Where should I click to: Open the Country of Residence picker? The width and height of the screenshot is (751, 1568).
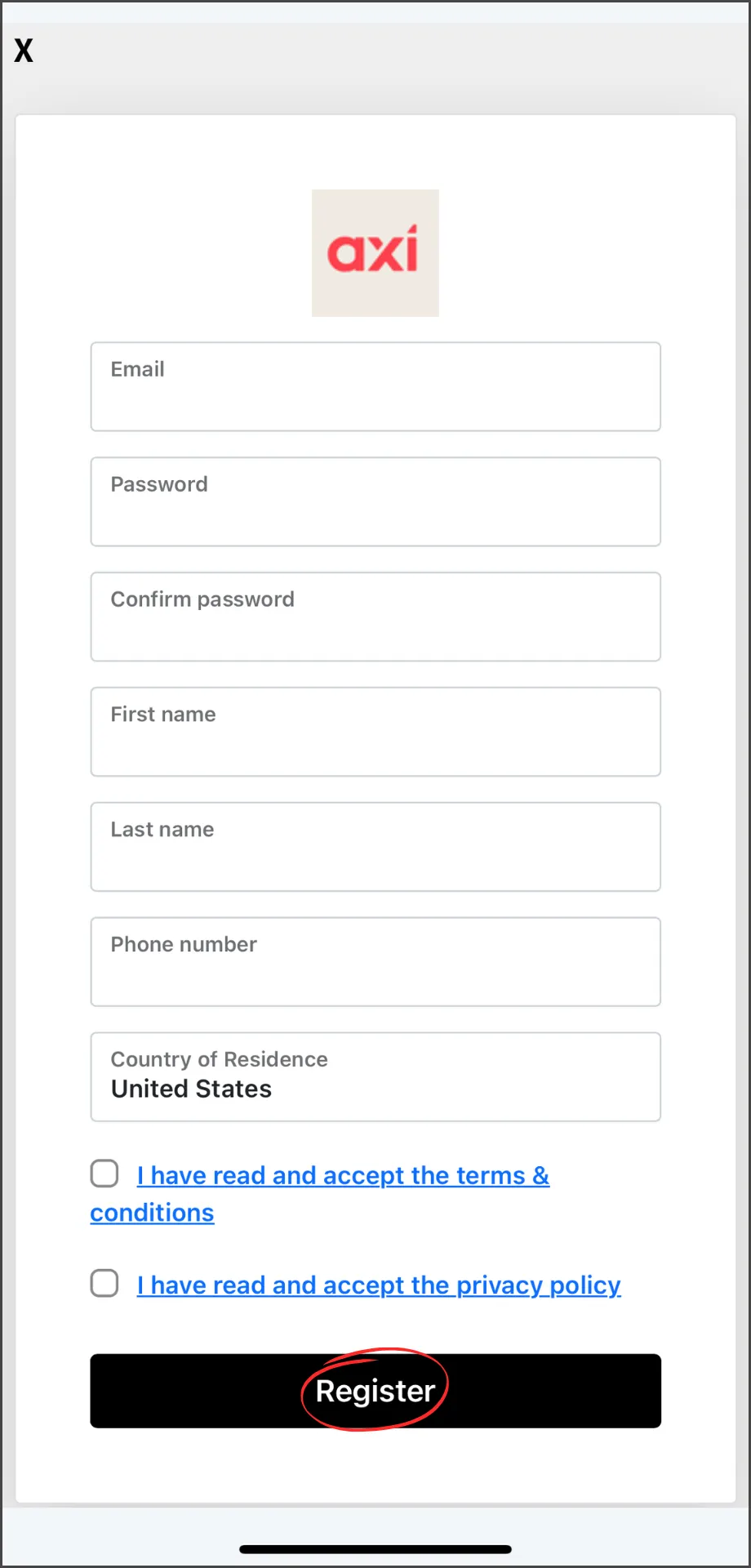tap(375, 1077)
